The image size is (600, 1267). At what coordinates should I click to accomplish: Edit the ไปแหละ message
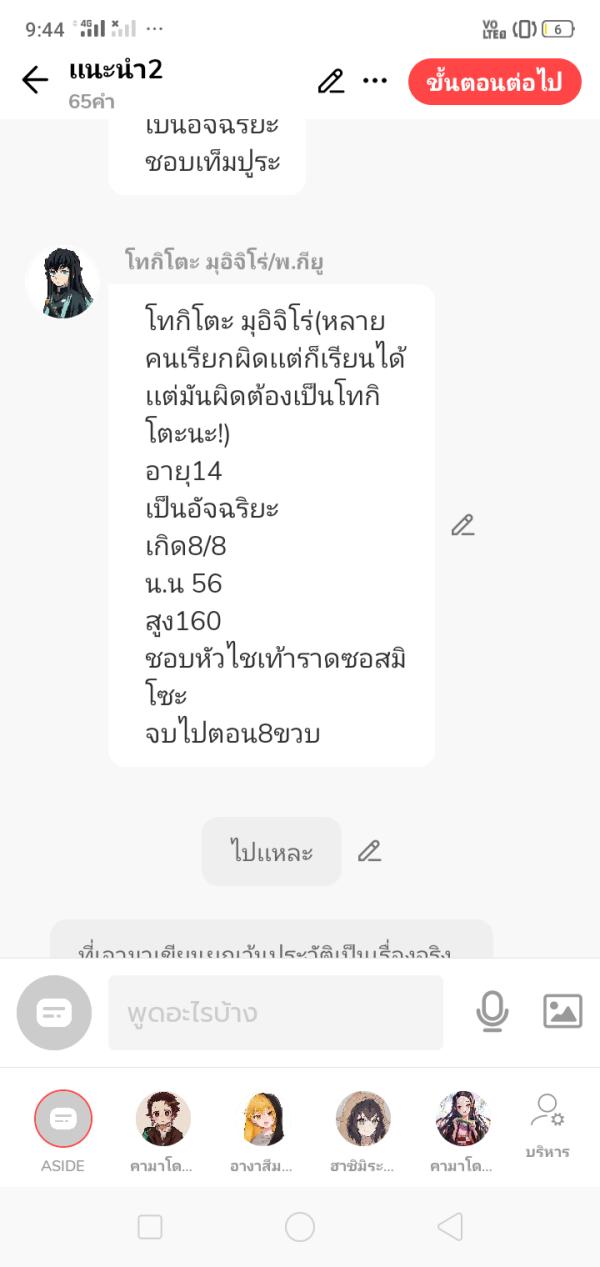click(x=370, y=851)
